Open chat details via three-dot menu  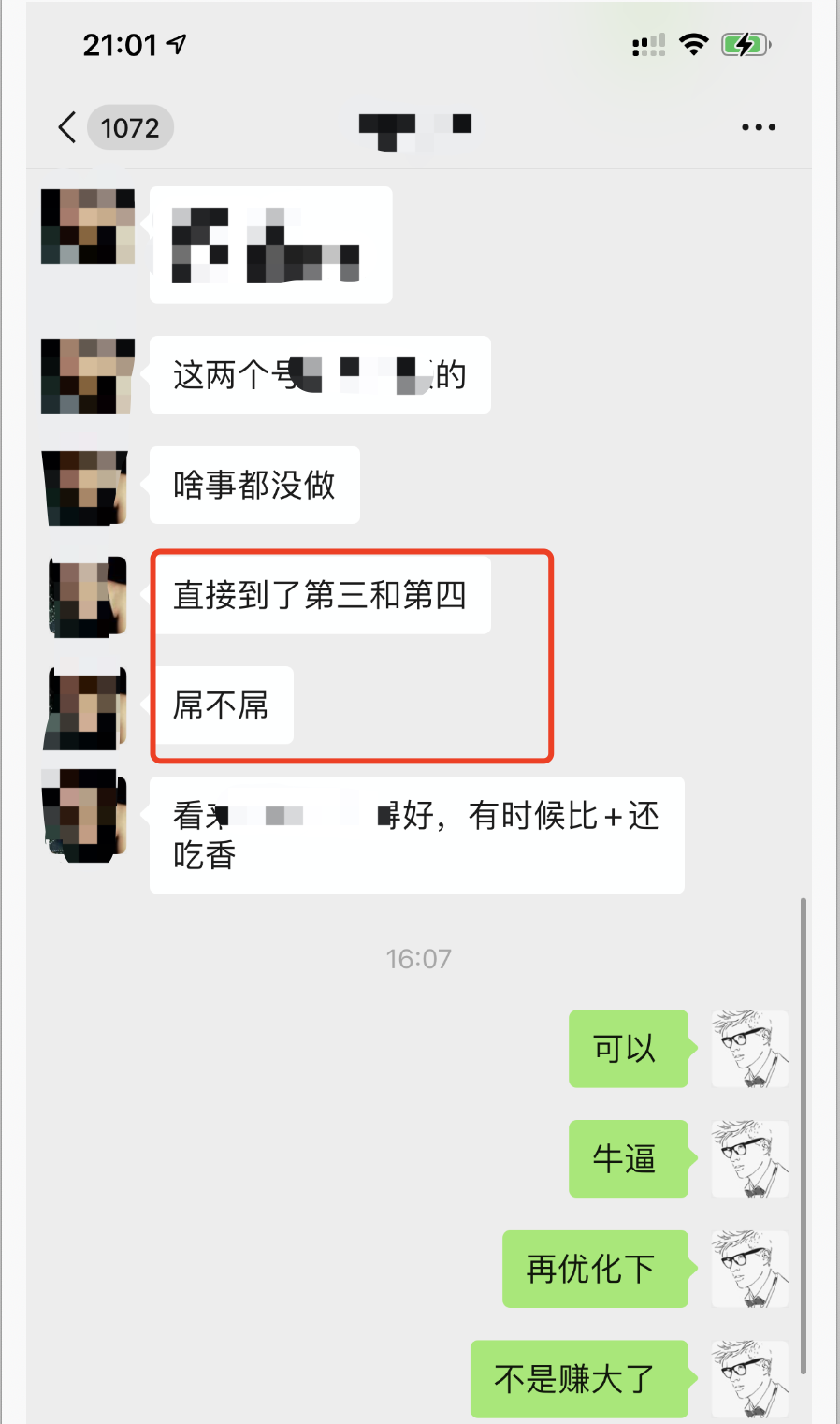pyautogui.click(x=758, y=127)
